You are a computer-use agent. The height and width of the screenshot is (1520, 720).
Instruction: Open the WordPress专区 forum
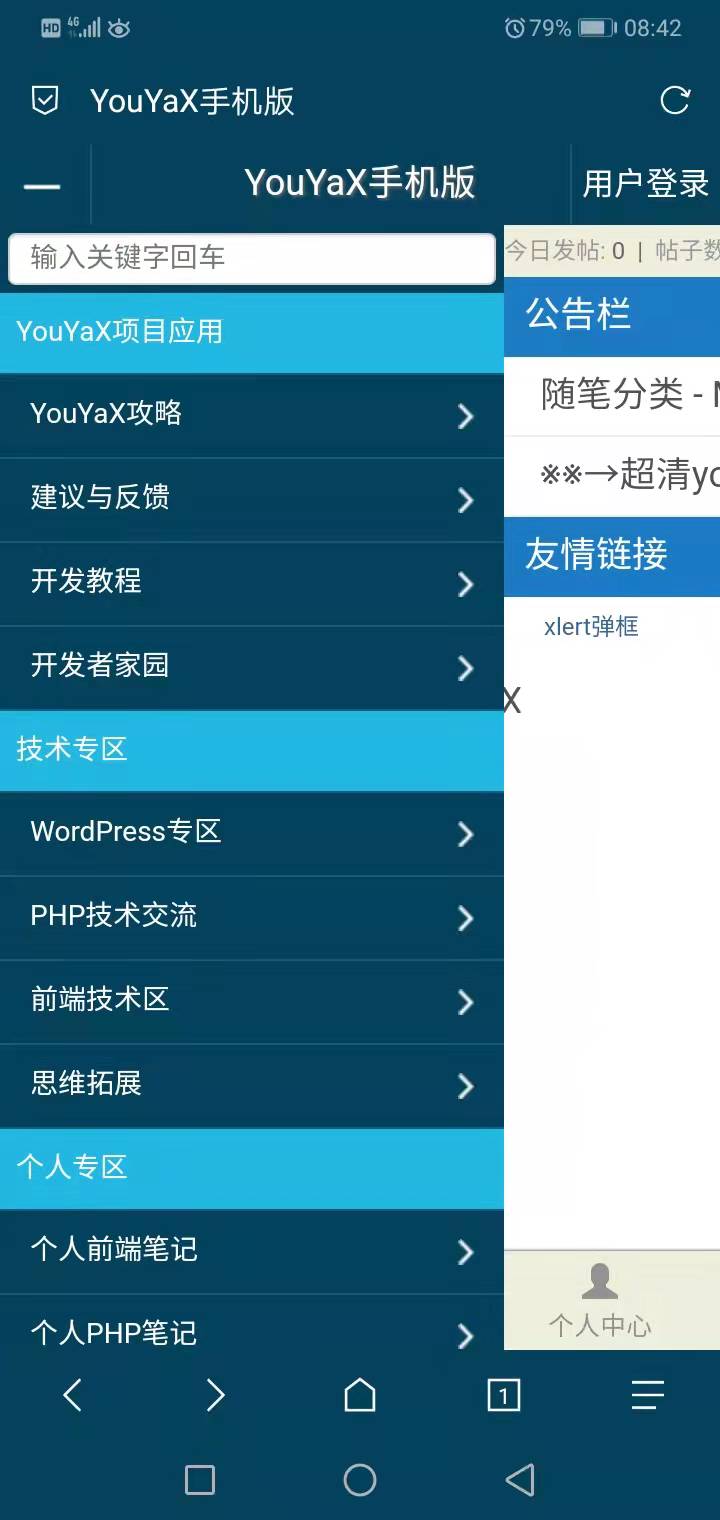tap(252, 833)
